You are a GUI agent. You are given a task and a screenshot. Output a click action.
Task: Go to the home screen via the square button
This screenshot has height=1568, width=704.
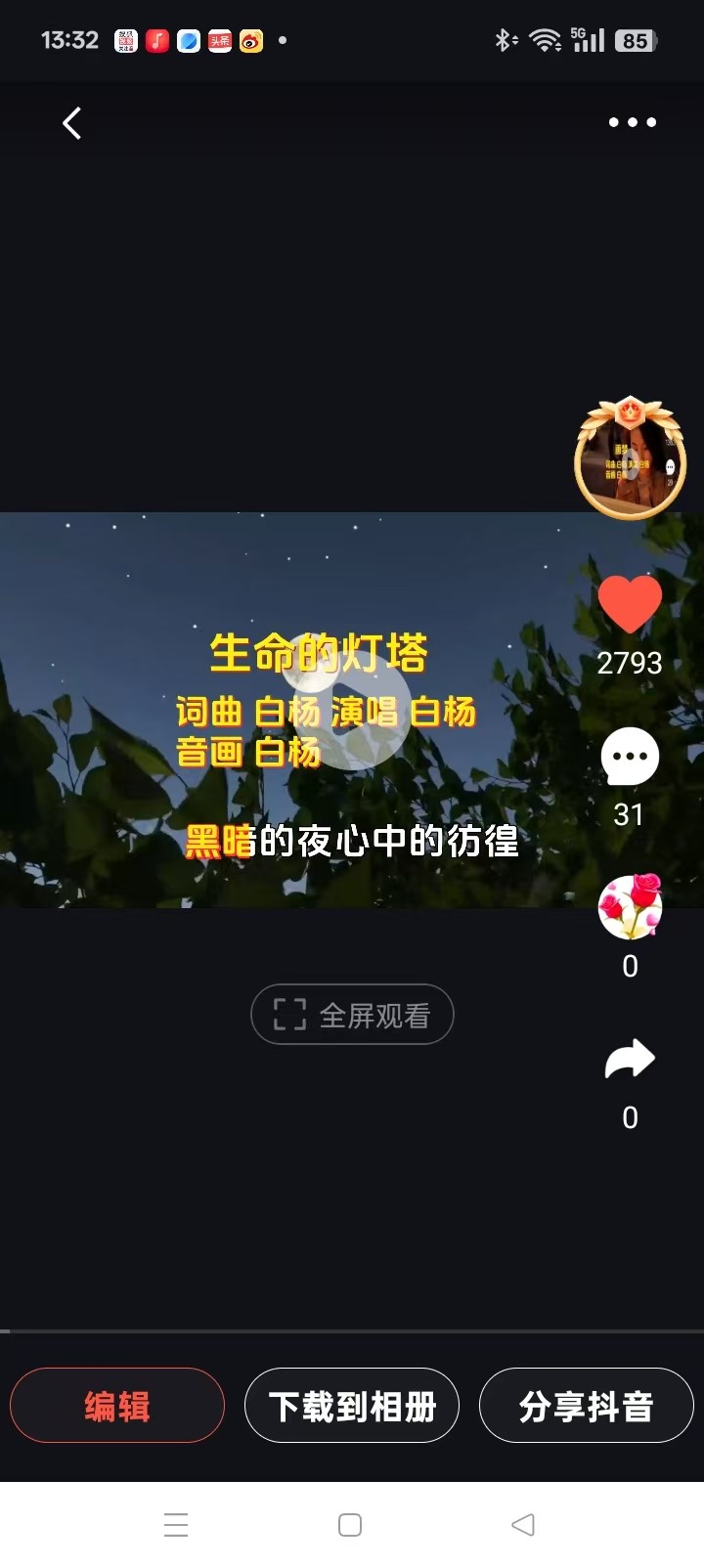350,1525
